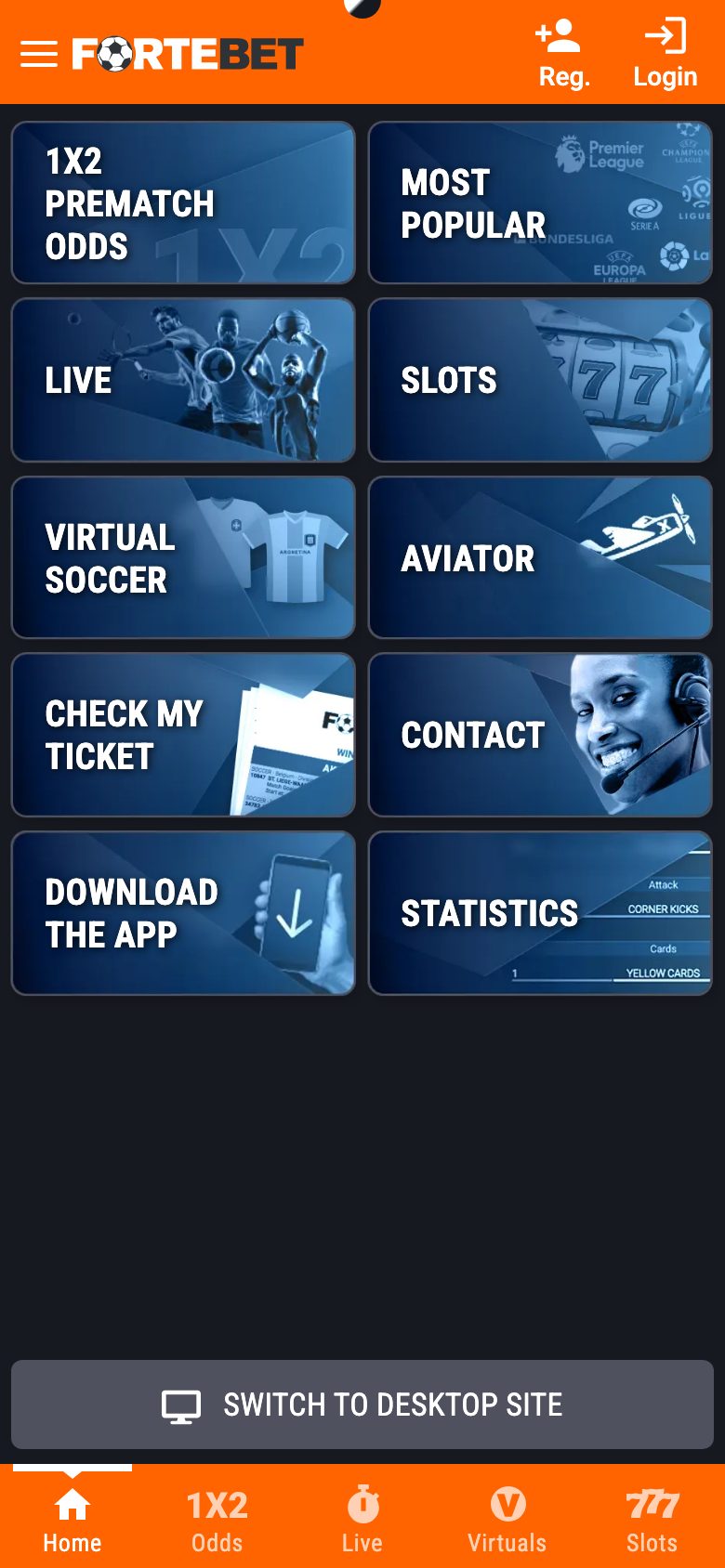Select the Most Popular tile
The image size is (725, 1568).
(x=540, y=203)
